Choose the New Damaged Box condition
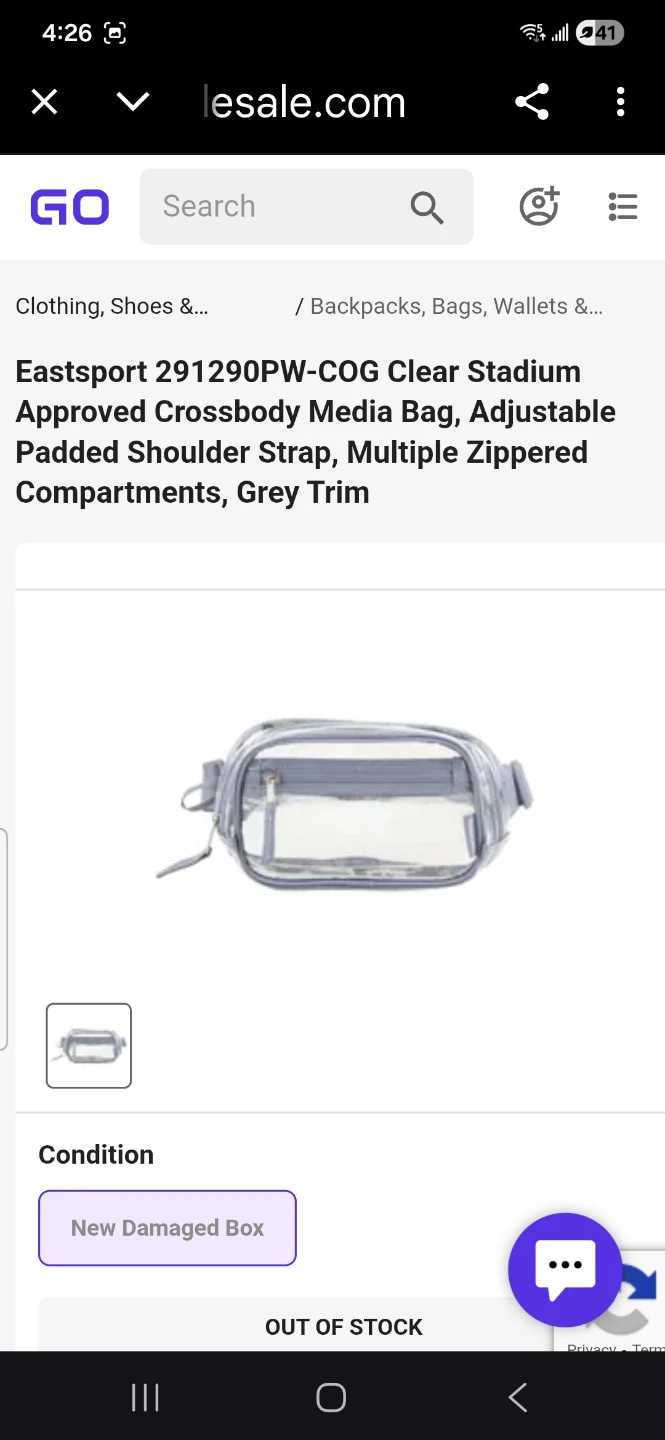This screenshot has height=1440, width=665. pyautogui.click(x=167, y=1228)
